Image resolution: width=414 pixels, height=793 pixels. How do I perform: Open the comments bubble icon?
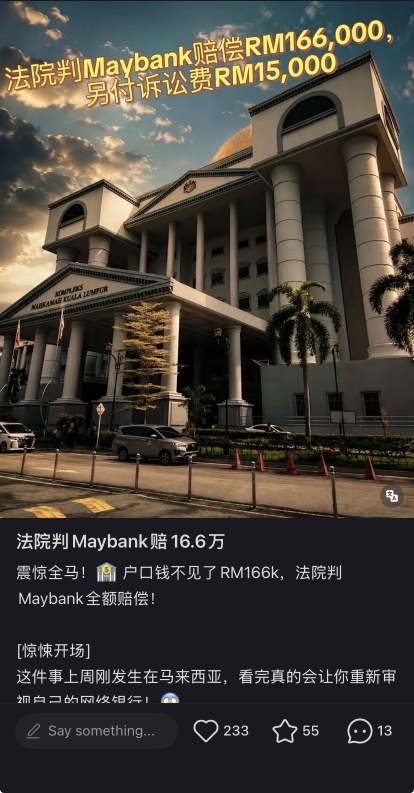point(360,731)
